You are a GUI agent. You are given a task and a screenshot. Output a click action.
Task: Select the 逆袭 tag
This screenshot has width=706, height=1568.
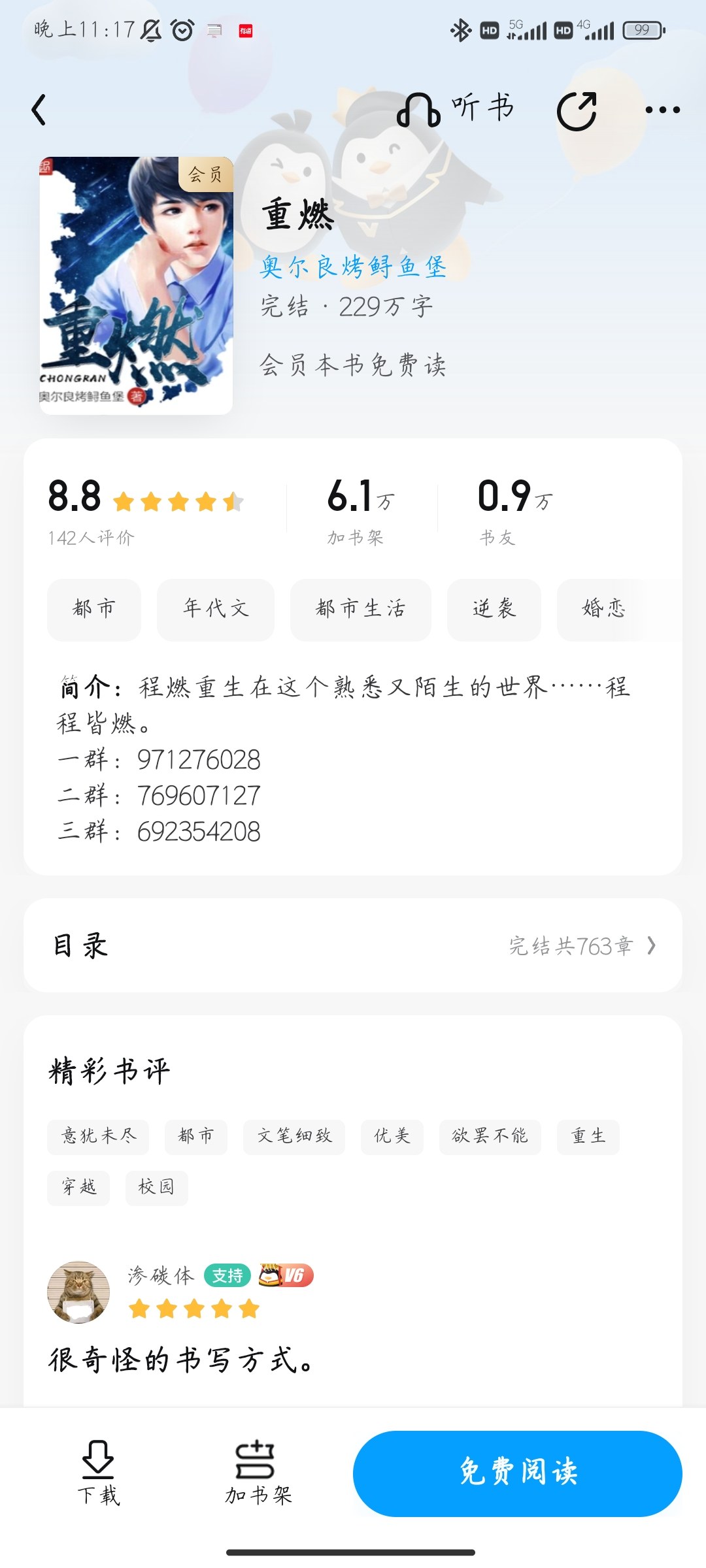(494, 609)
